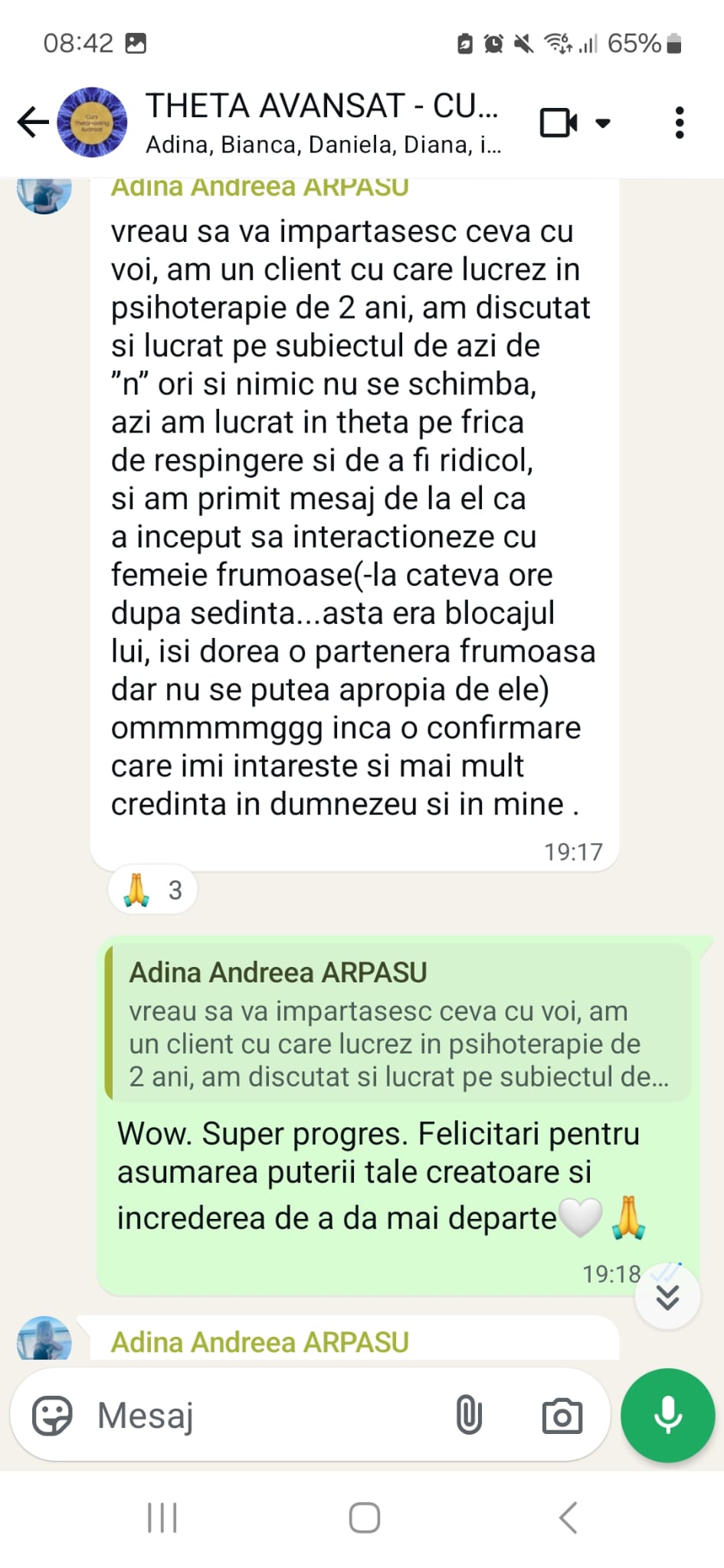Screen dimensions: 724x1568
Task: Open the emoji and sticker picker
Action: [x=52, y=1415]
